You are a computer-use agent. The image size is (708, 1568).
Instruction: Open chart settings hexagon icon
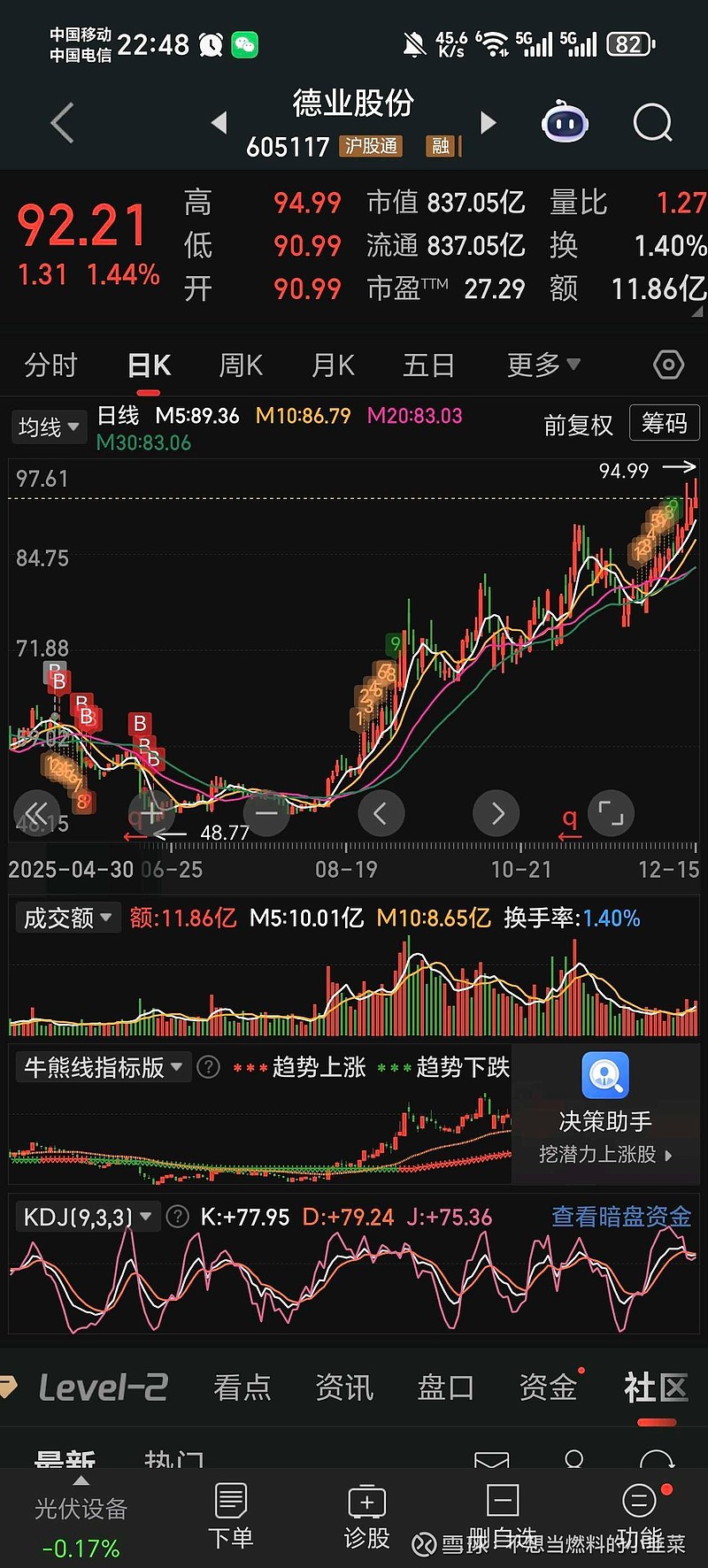[x=668, y=365]
